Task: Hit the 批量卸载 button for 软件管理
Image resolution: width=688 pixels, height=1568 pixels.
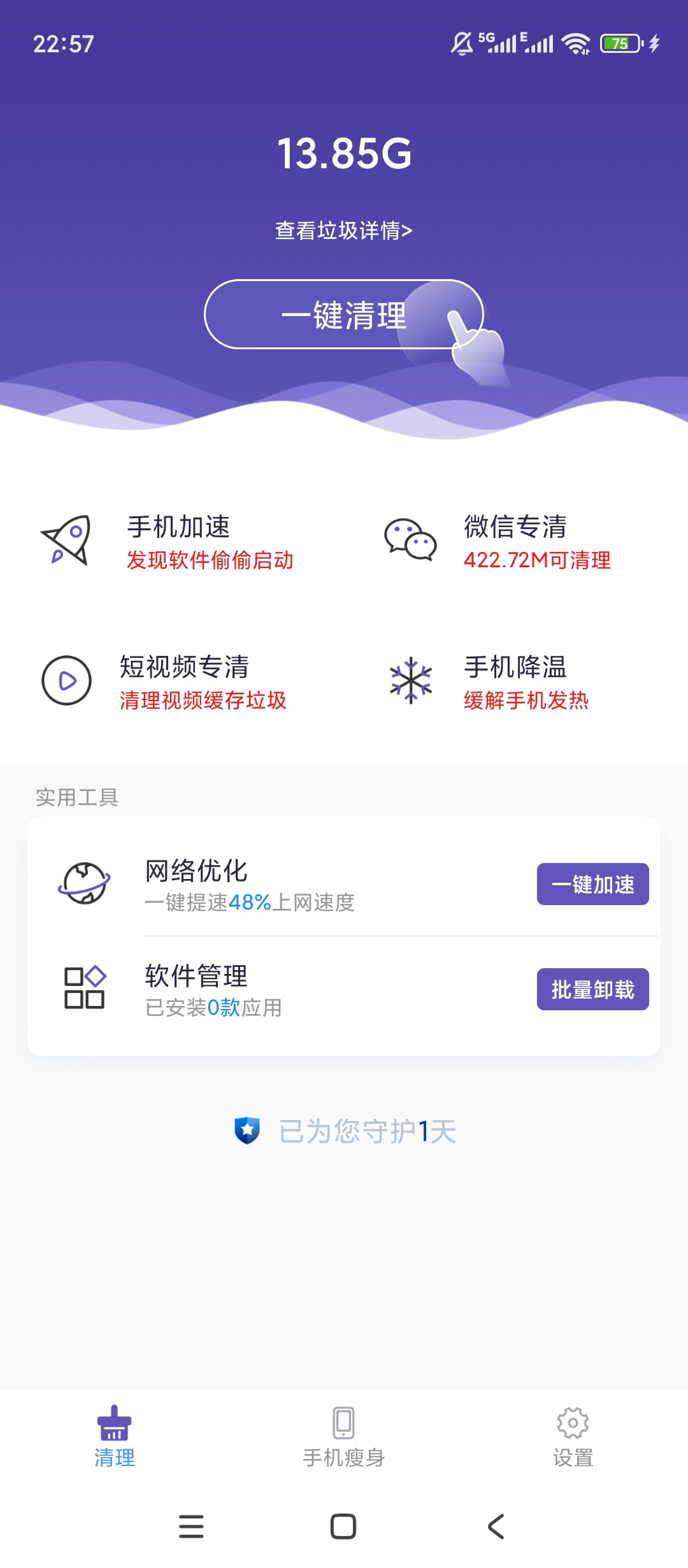Action: point(592,989)
